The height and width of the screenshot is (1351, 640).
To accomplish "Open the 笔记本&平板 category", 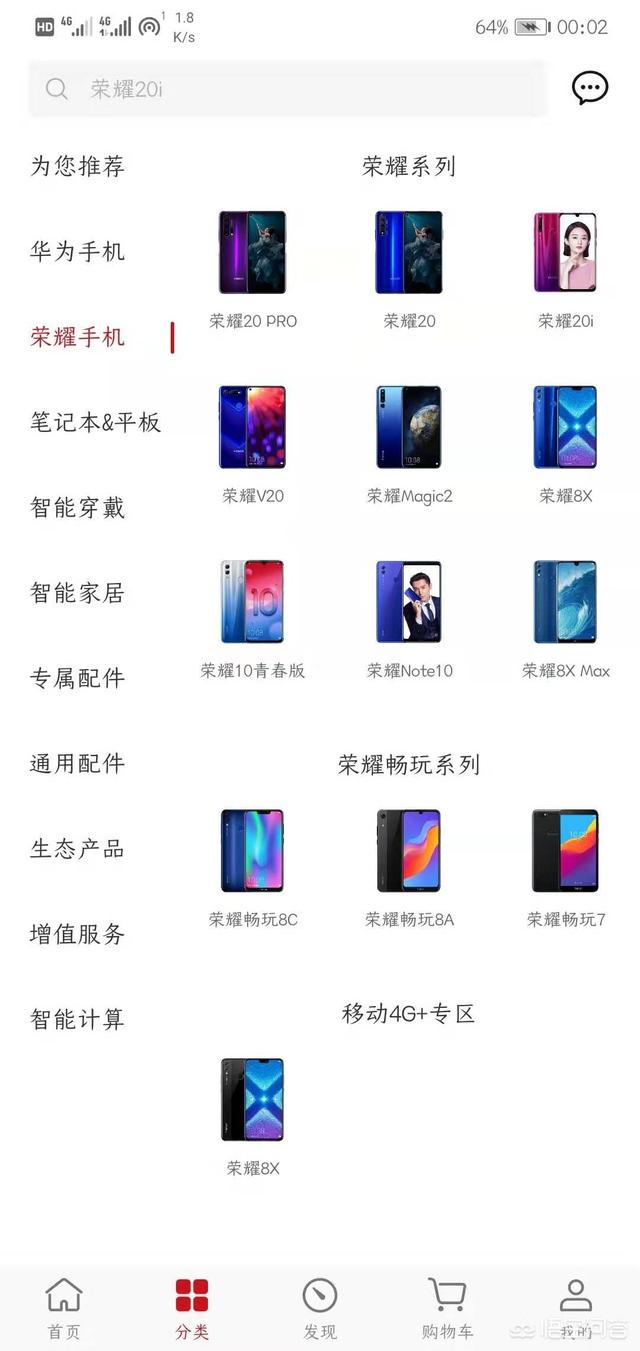I will pos(95,422).
